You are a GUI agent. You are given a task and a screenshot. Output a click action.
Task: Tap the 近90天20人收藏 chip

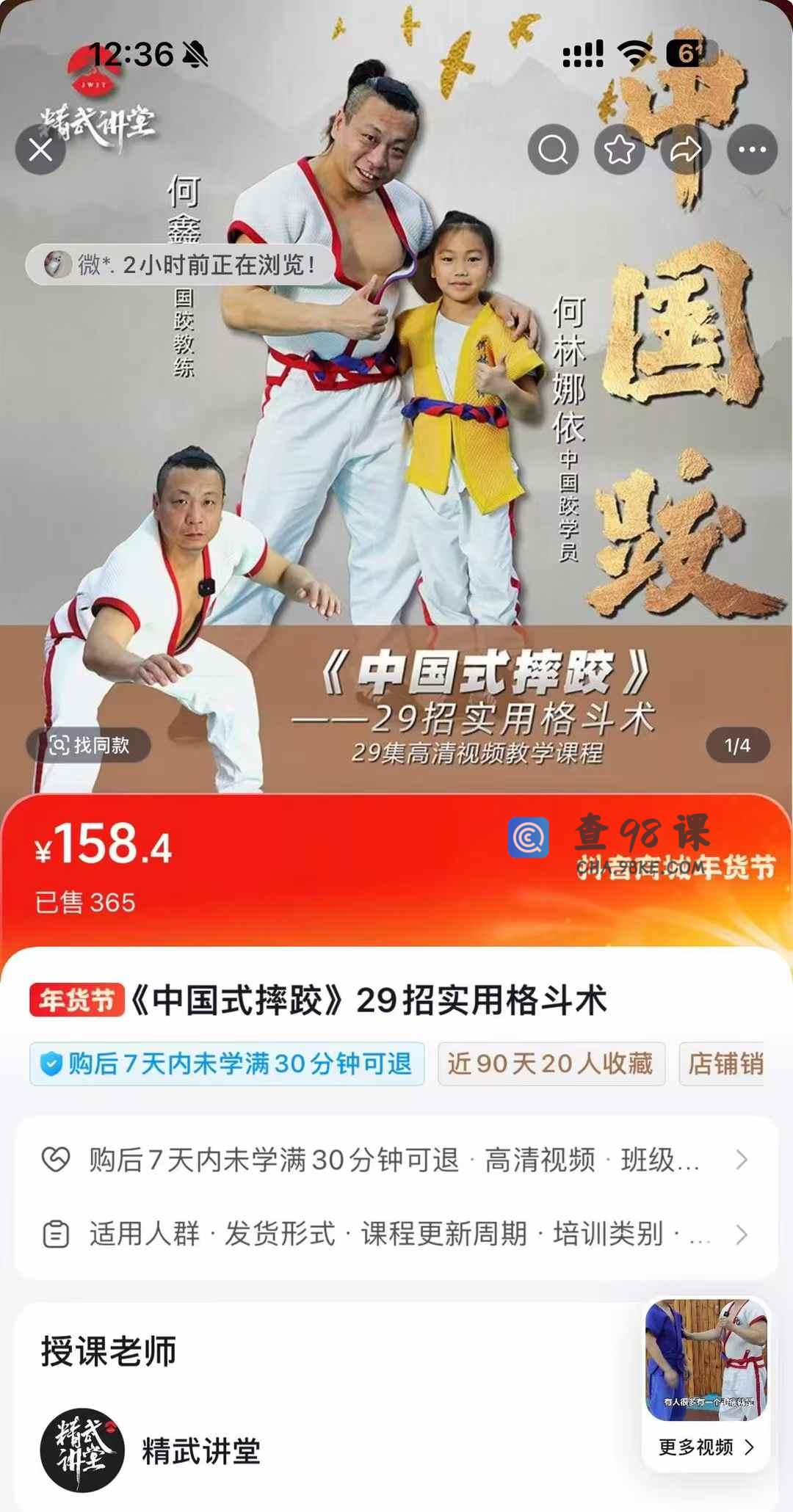point(551,1064)
